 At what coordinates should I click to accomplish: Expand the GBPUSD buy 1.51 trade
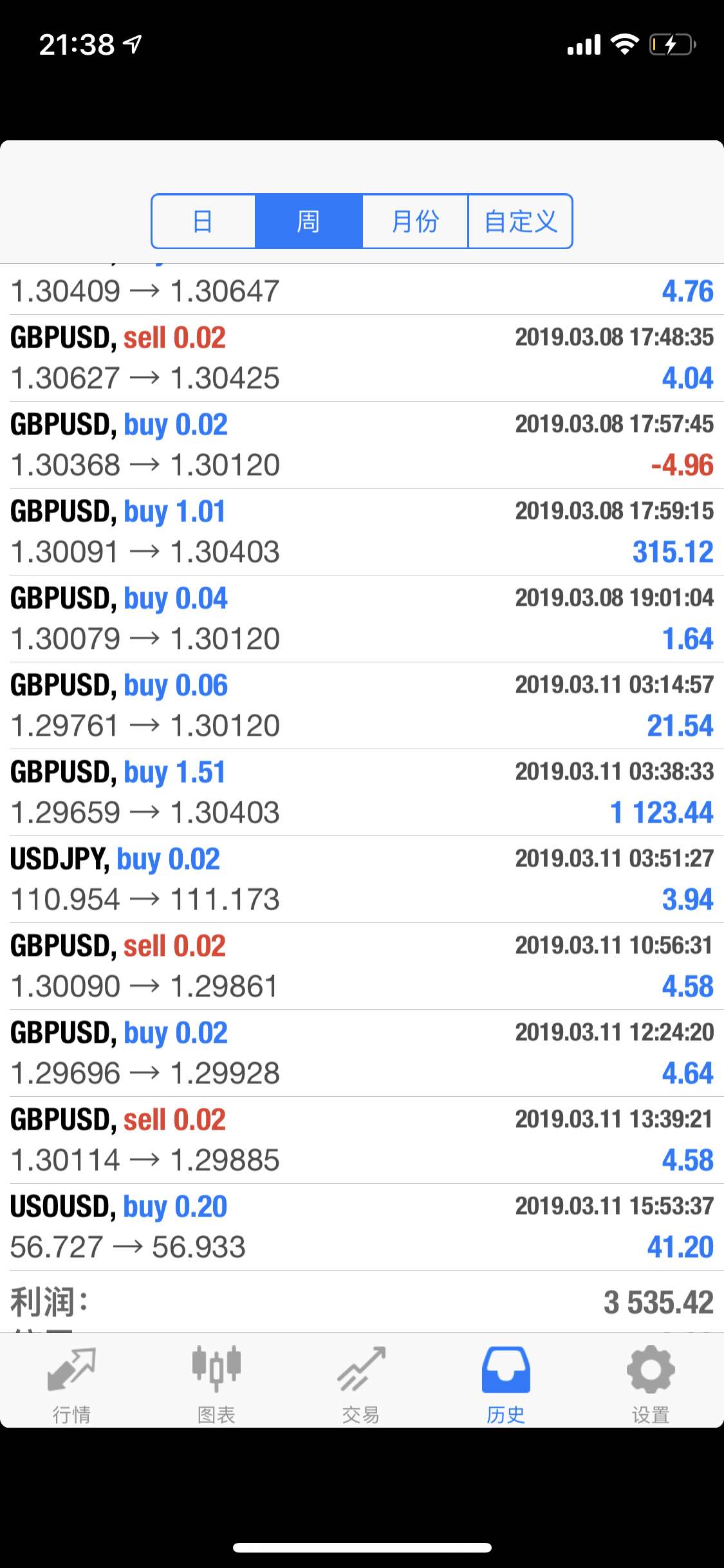tap(362, 792)
